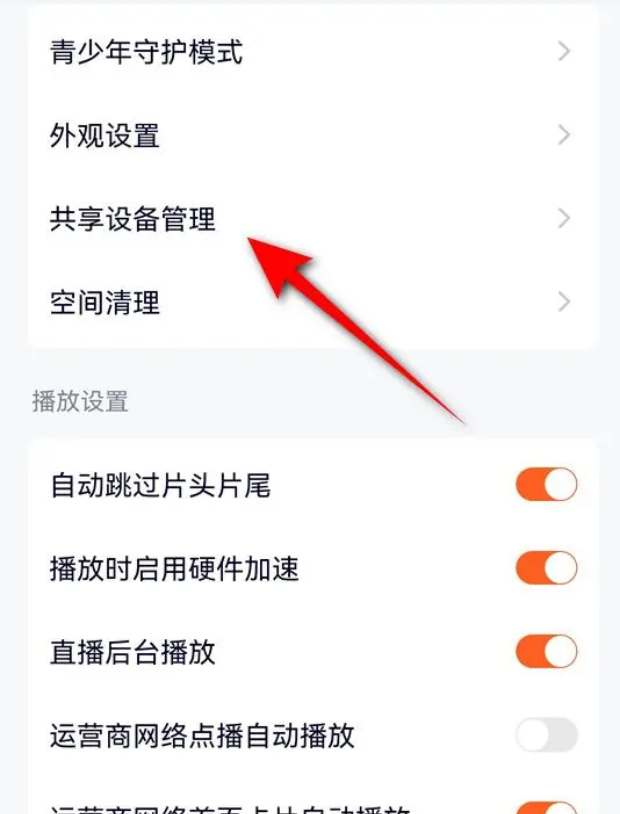Enable 运营商网络点播自动播放
The width and height of the screenshot is (620, 814).
pyautogui.click(x=546, y=736)
